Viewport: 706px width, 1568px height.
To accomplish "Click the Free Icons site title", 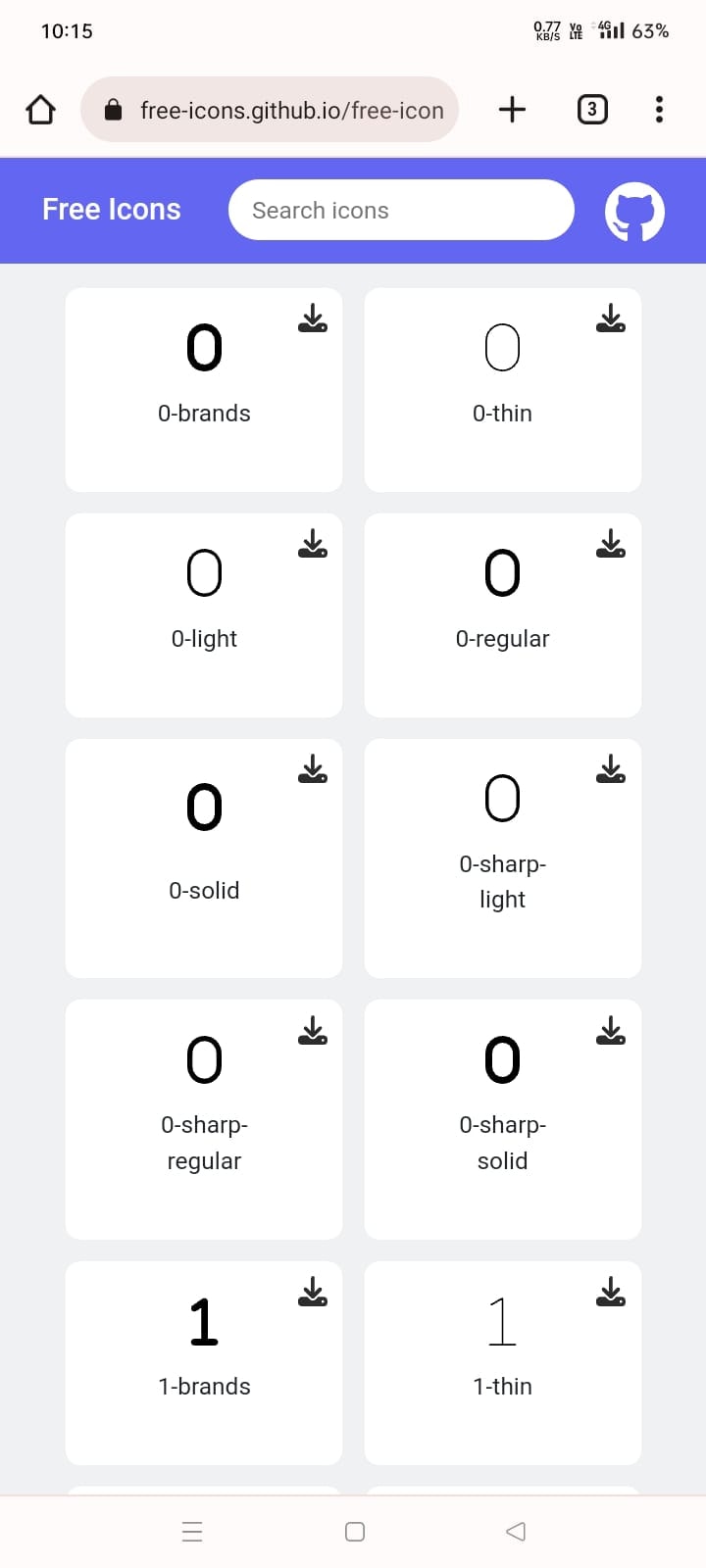I will point(111,209).
